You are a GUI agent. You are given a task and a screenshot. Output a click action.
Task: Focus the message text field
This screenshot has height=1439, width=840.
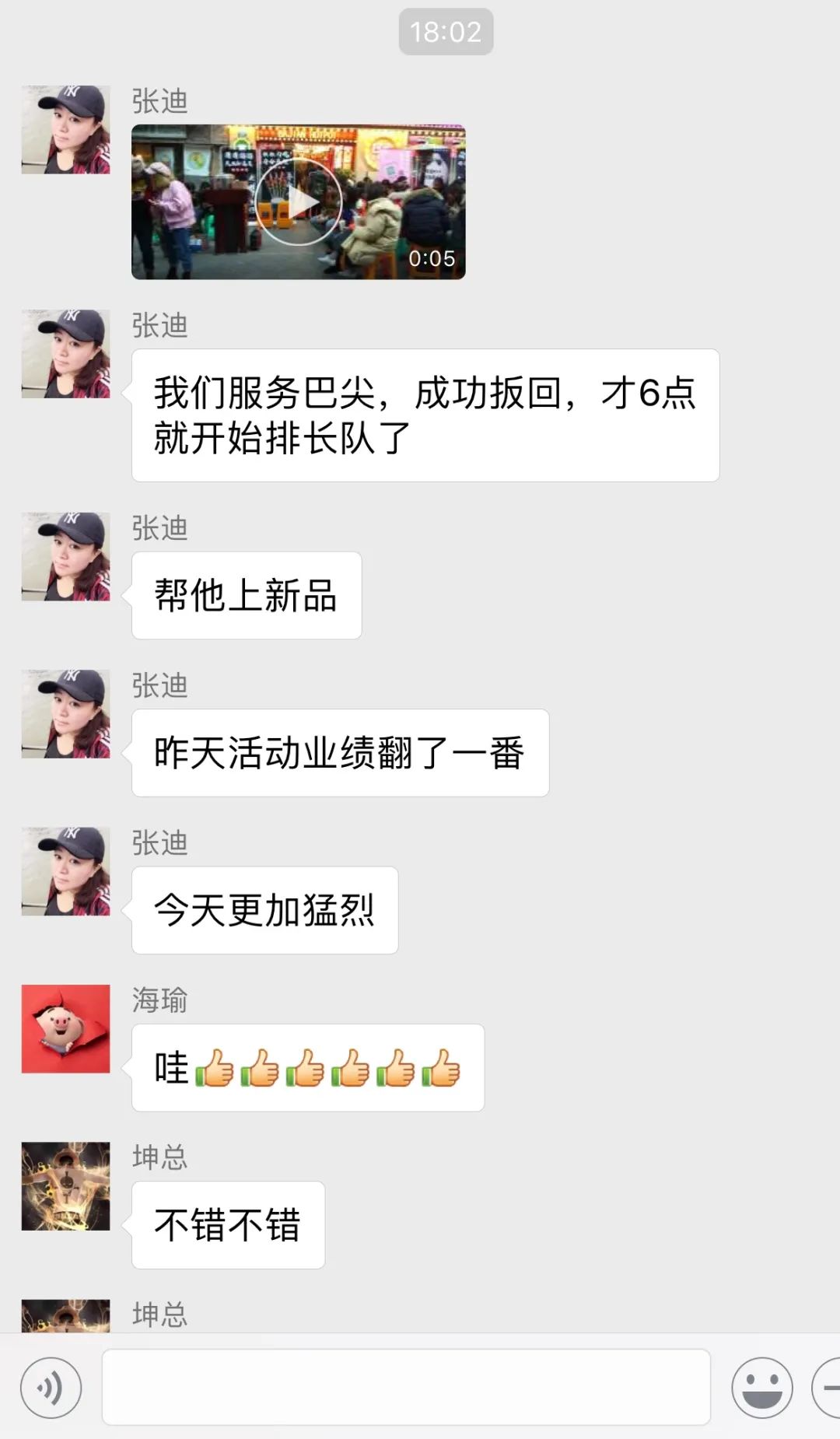click(406, 1388)
